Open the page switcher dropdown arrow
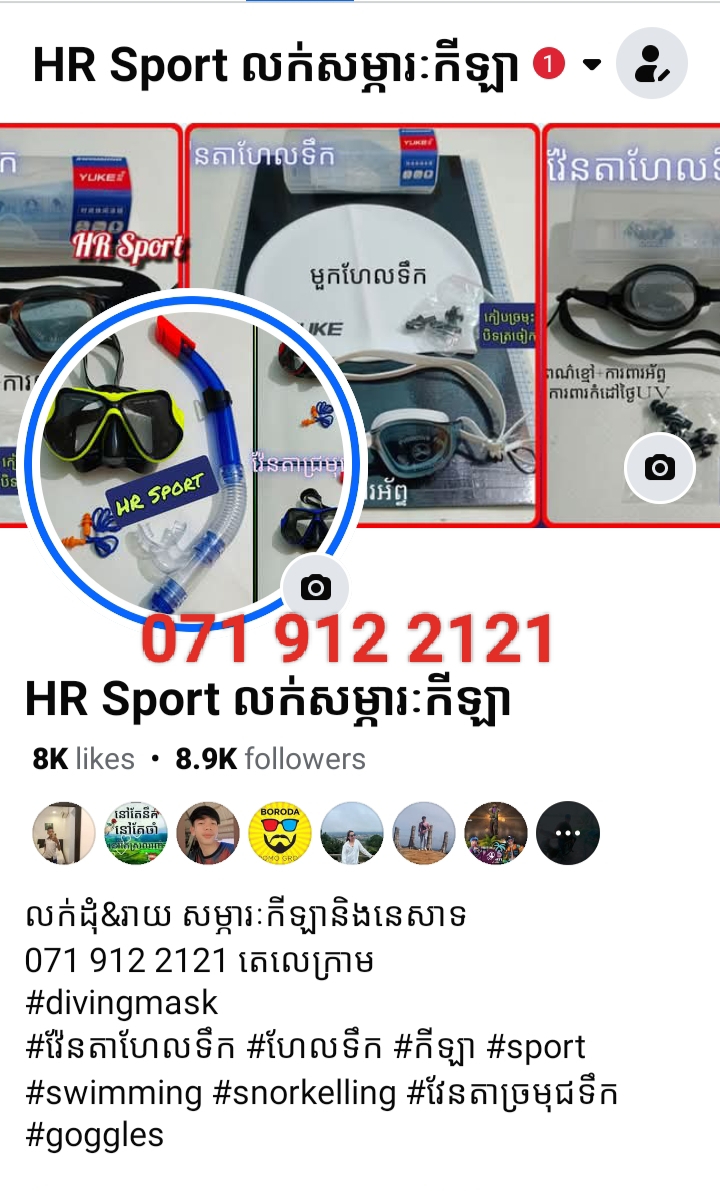This screenshot has height=1191, width=720. (x=592, y=65)
